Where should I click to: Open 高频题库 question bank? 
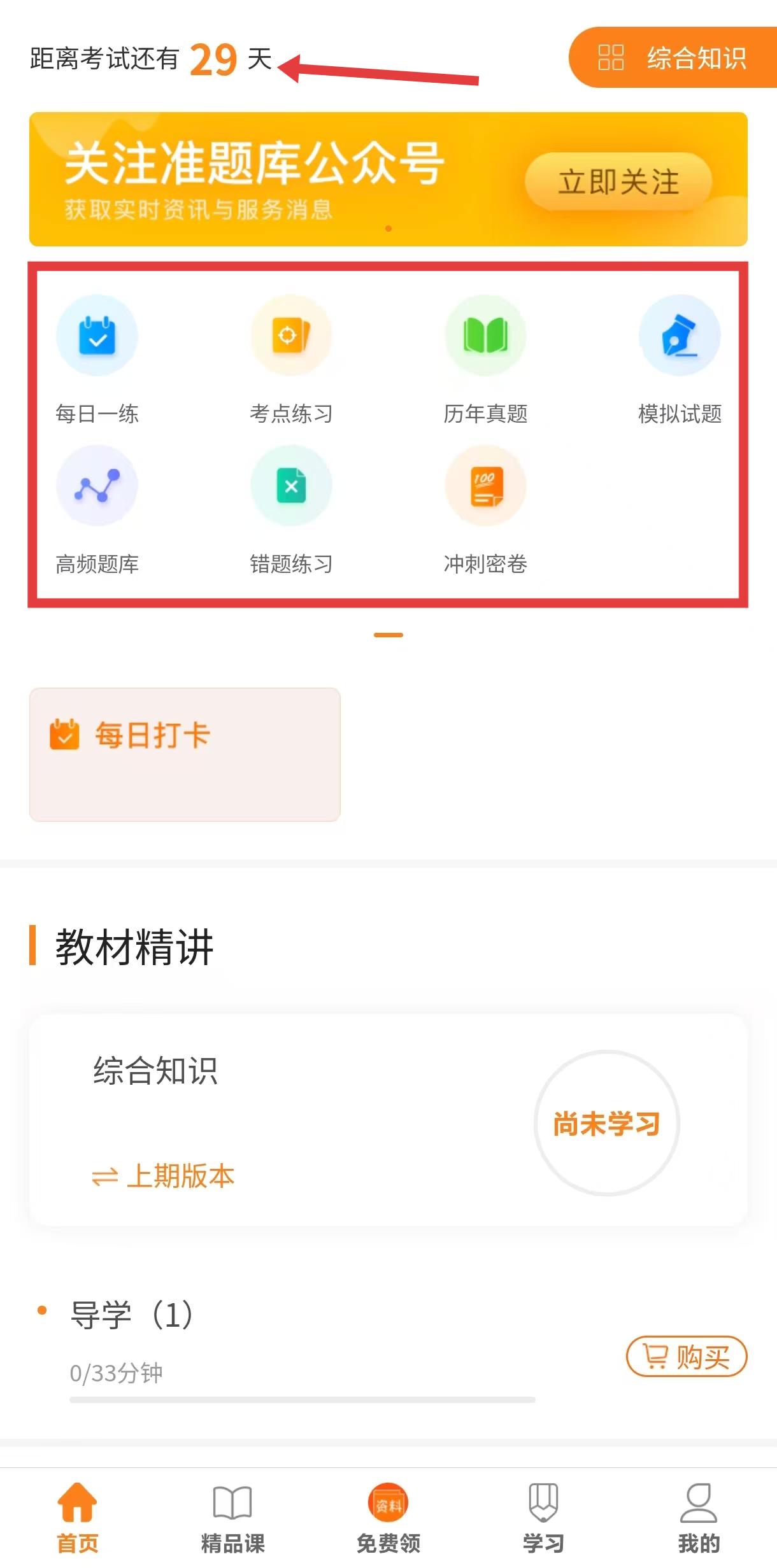pos(97,509)
